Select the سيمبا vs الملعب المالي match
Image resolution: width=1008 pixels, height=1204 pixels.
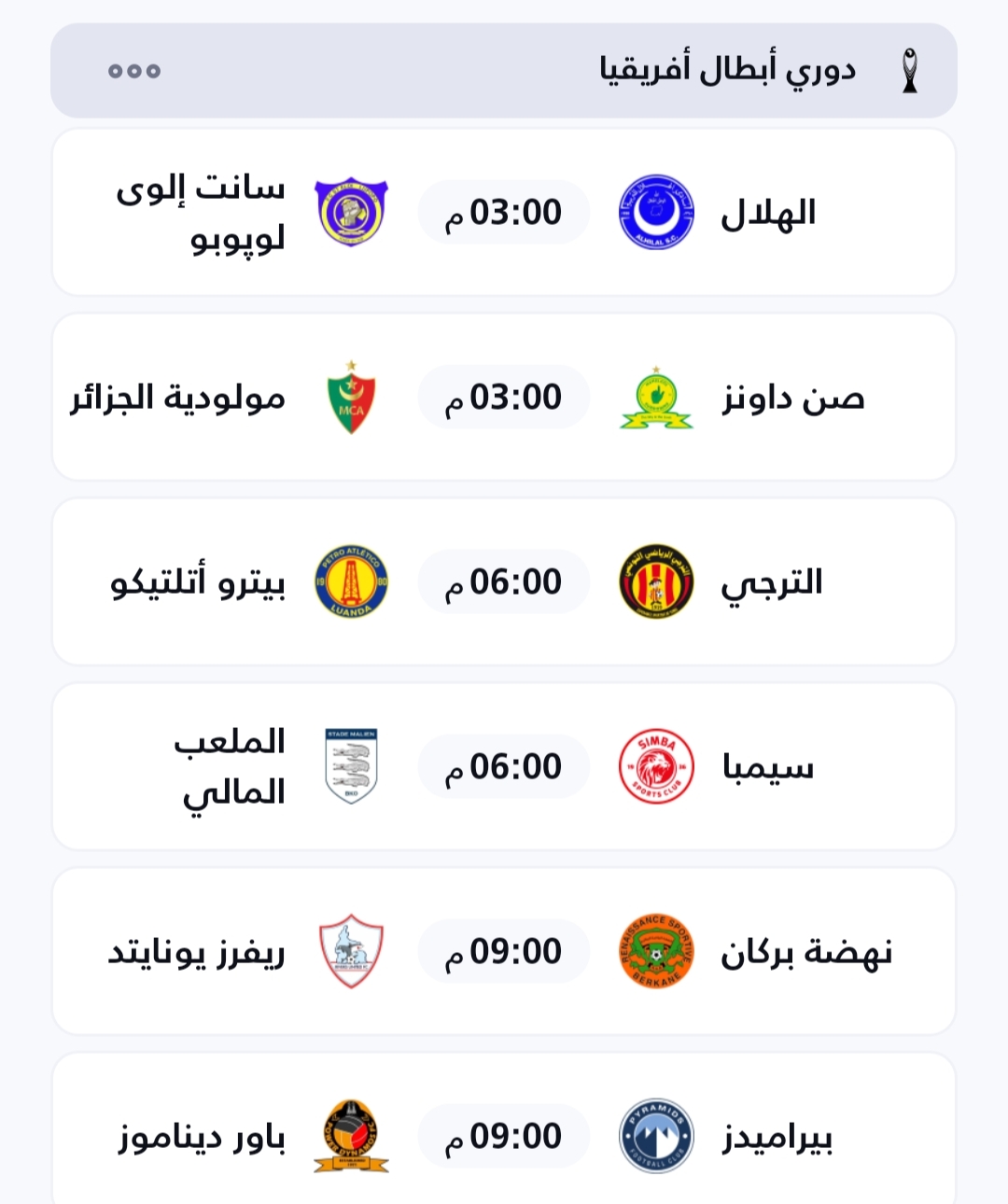504,767
